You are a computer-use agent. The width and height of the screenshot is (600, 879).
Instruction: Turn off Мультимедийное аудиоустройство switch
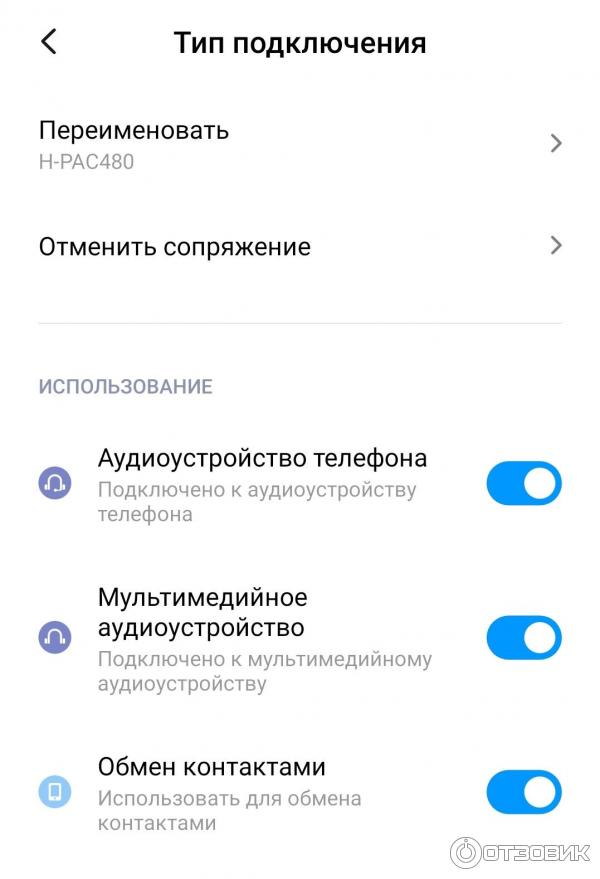tap(524, 638)
